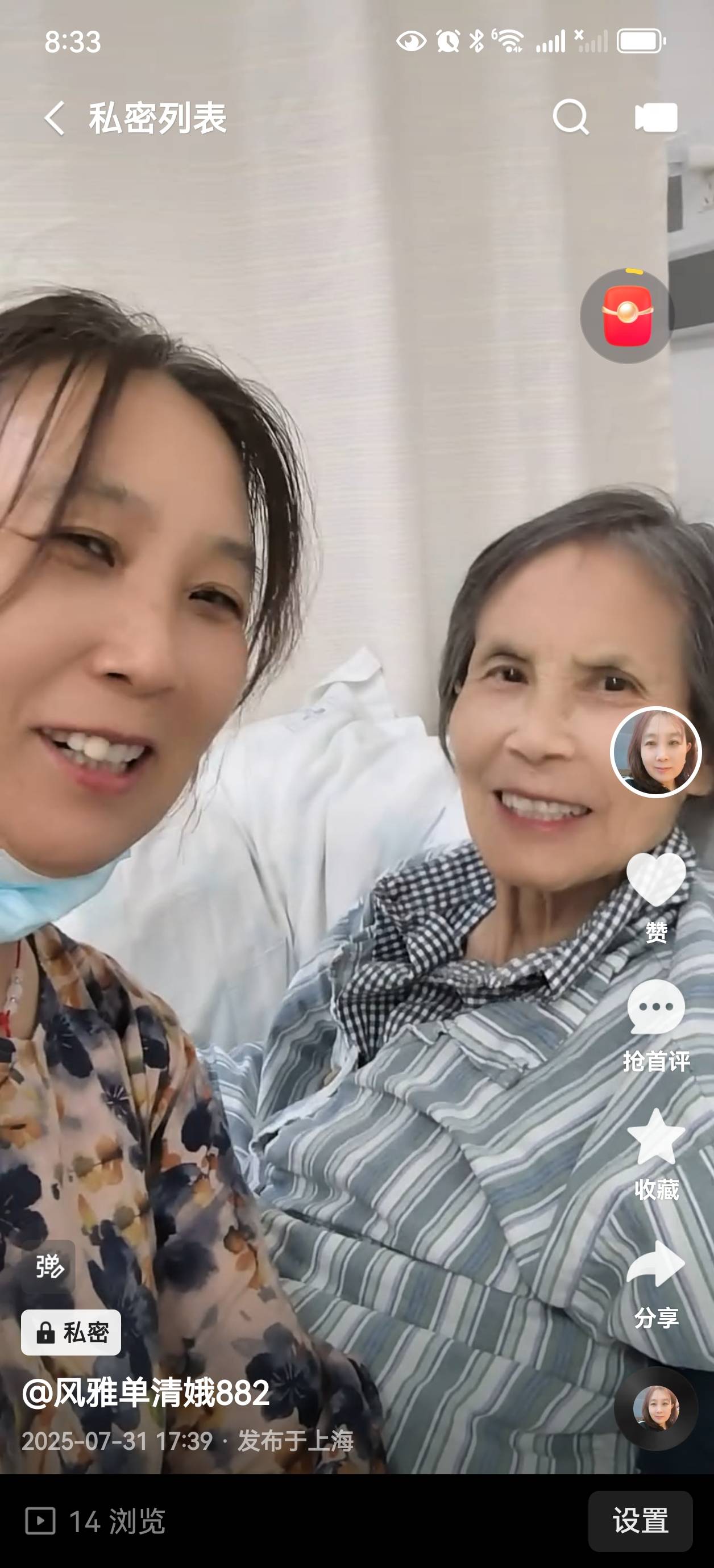Open the spinning music disc

(655, 1408)
